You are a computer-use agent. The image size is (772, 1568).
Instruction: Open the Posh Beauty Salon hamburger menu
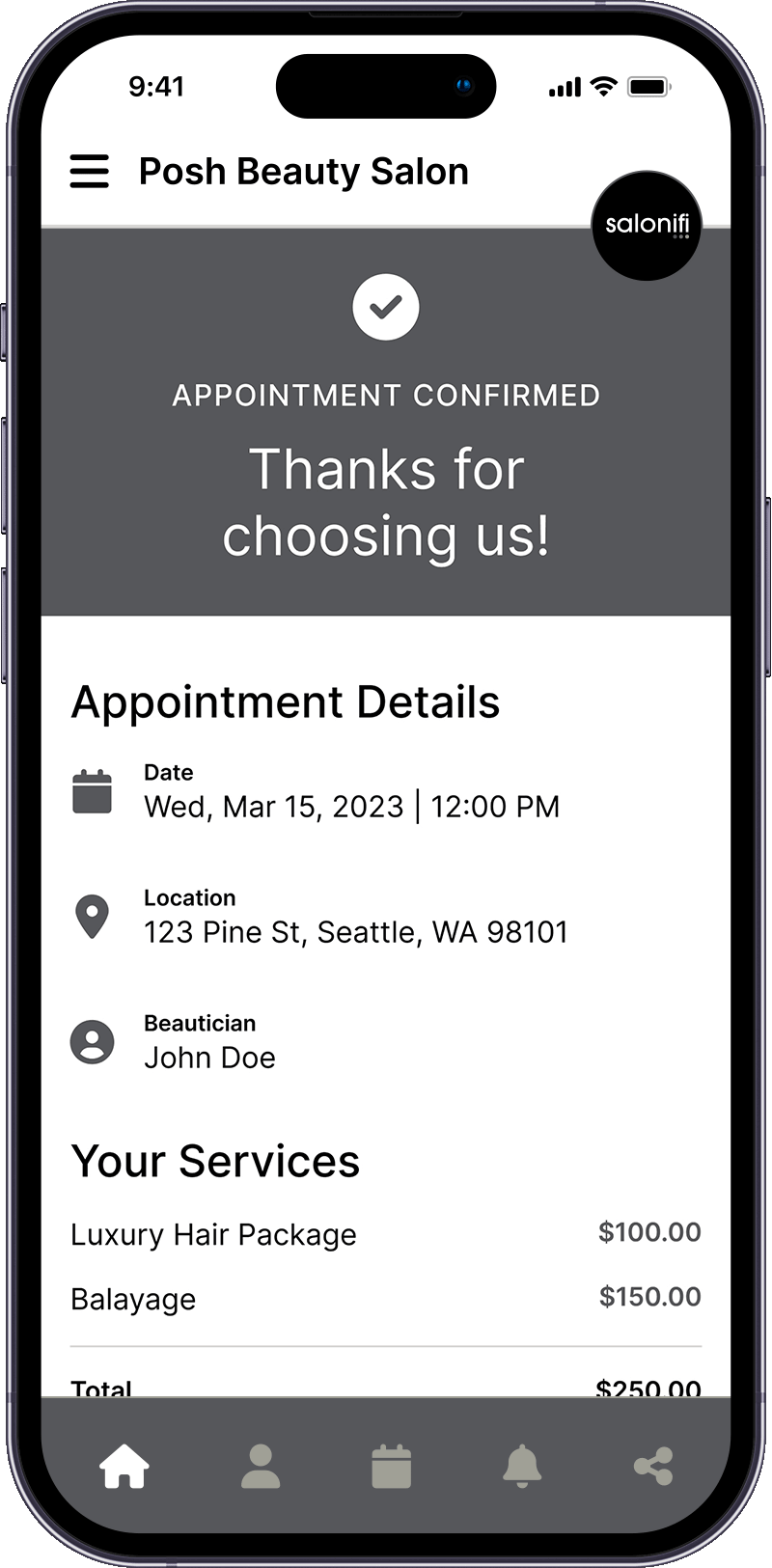(89, 171)
